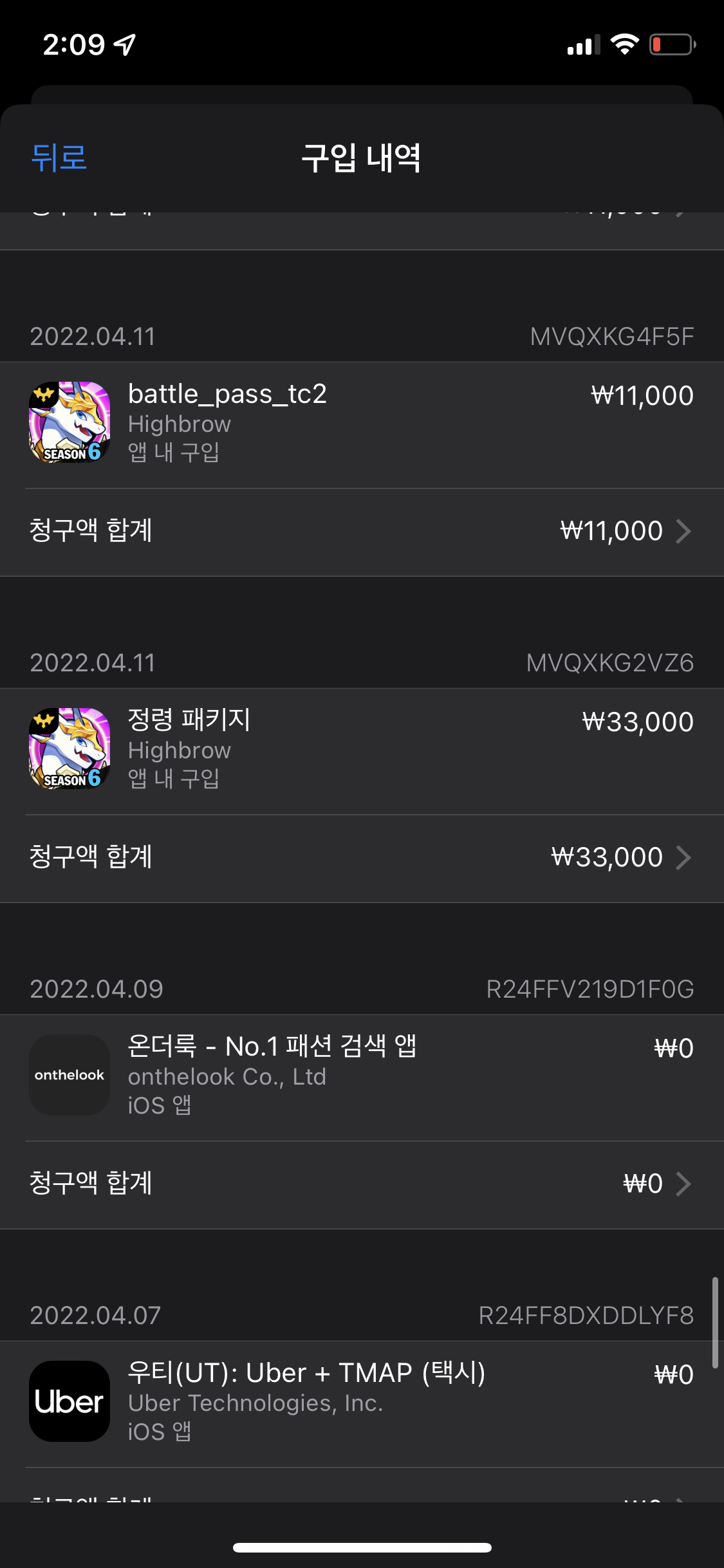View billing total under the 온더룩 entry
724x1568 pixels.
tap(360, 1184)
